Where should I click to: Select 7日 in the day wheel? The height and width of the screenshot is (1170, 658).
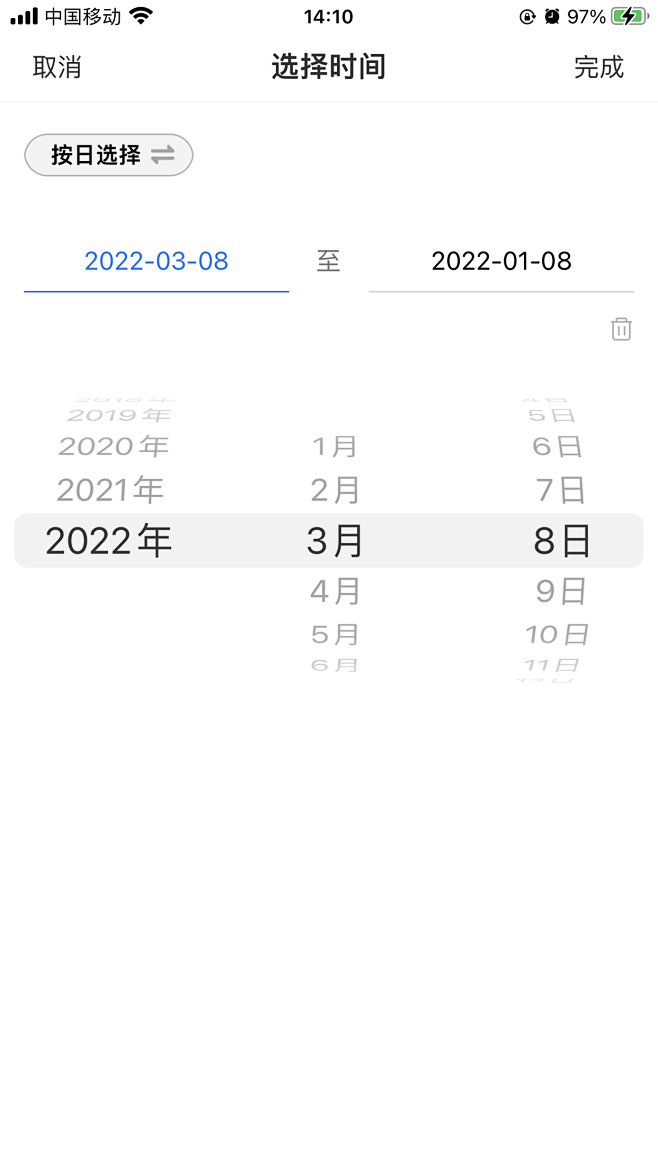561,490
